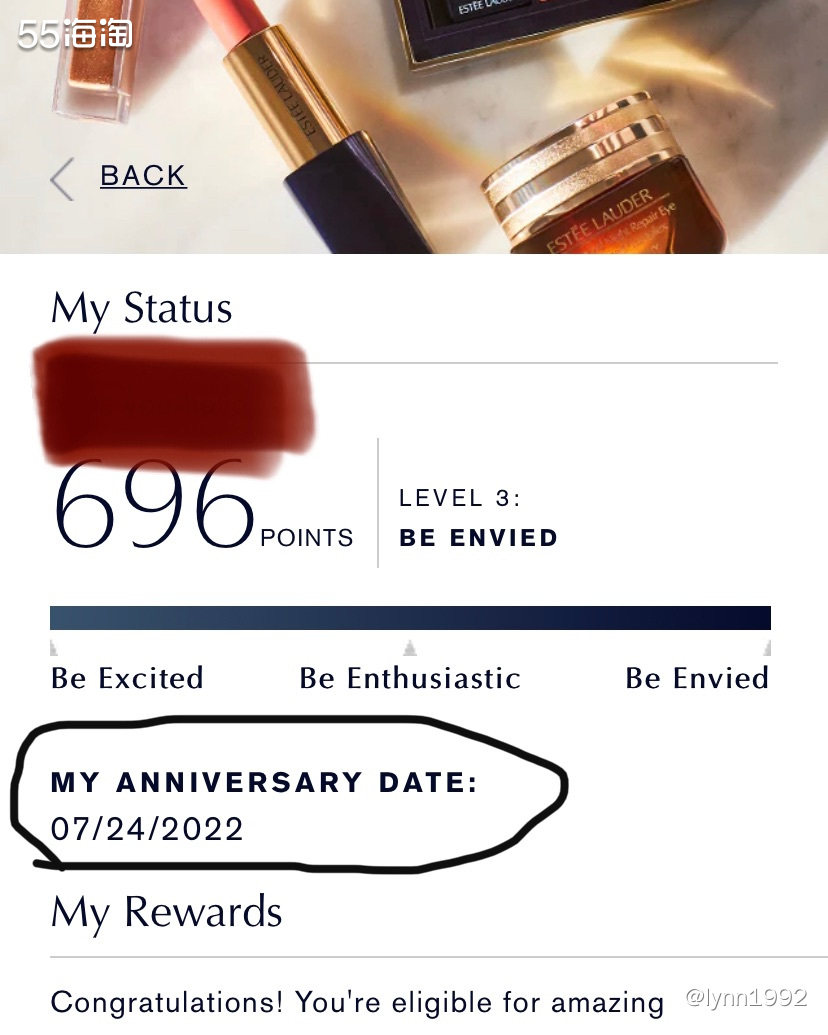Go back using the BACK link
Viewport: 828px width, 1035px height.
click(143, 176)
